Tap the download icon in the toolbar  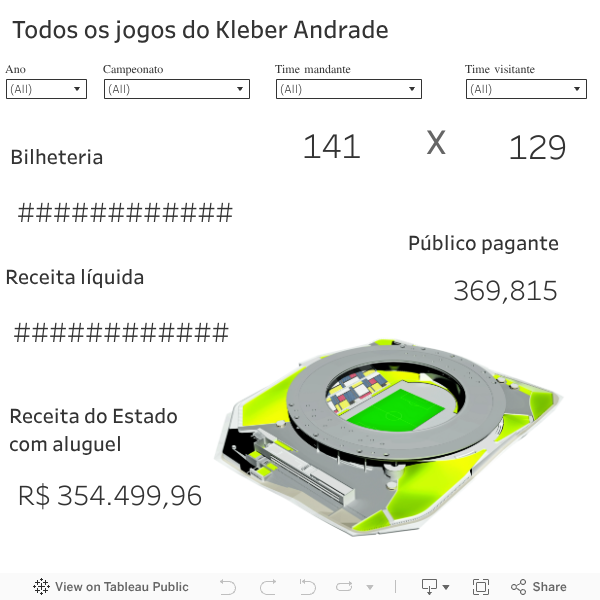pyautogui.click(x=435, y=587)
